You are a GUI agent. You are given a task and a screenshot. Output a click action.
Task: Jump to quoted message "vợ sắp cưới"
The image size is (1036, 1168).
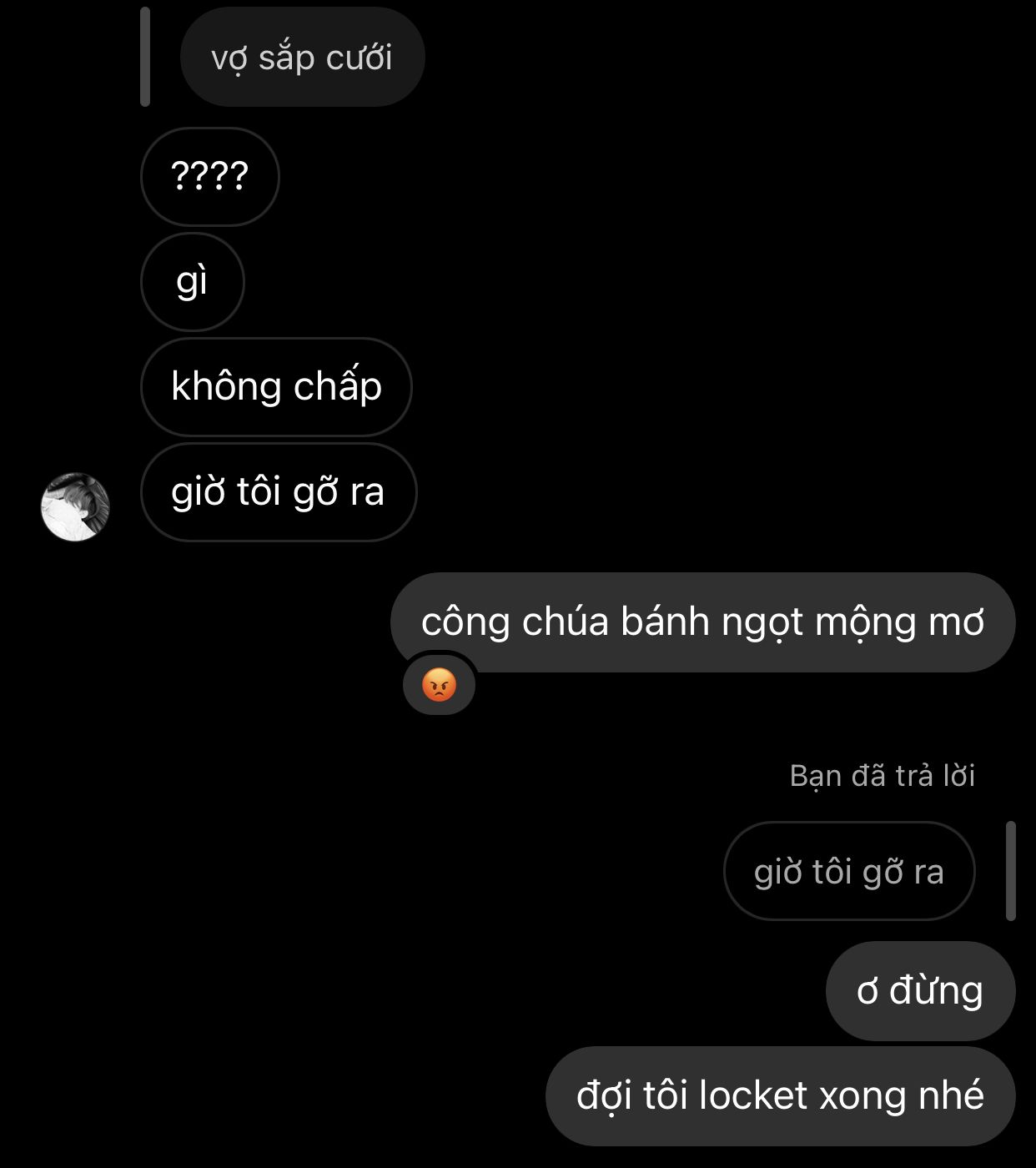(x=302, y=58)
